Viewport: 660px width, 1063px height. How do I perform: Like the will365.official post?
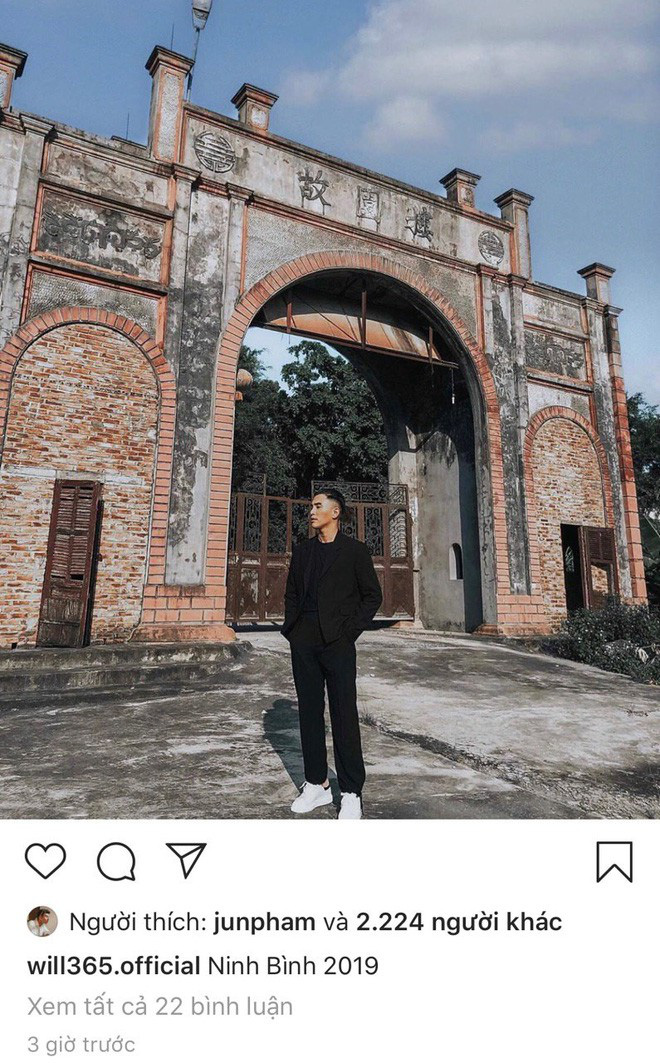[45, 861]
